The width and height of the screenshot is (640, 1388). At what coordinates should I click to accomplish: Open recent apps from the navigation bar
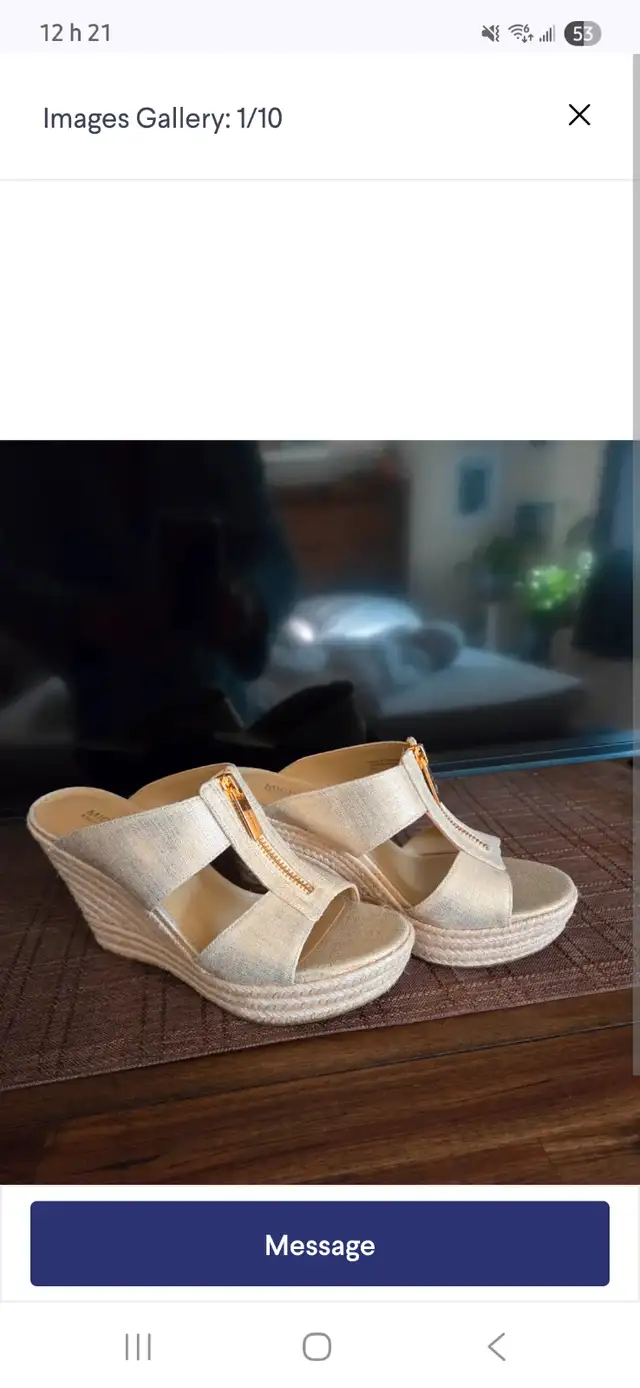coord(138,1346)
